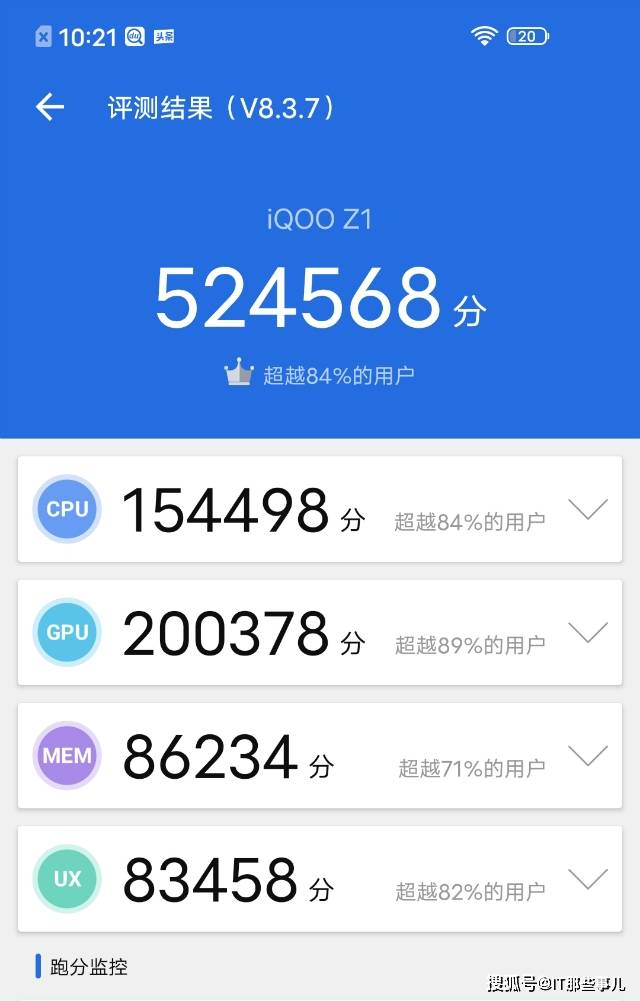Expand the UX score breakdown

pos(587,879)
